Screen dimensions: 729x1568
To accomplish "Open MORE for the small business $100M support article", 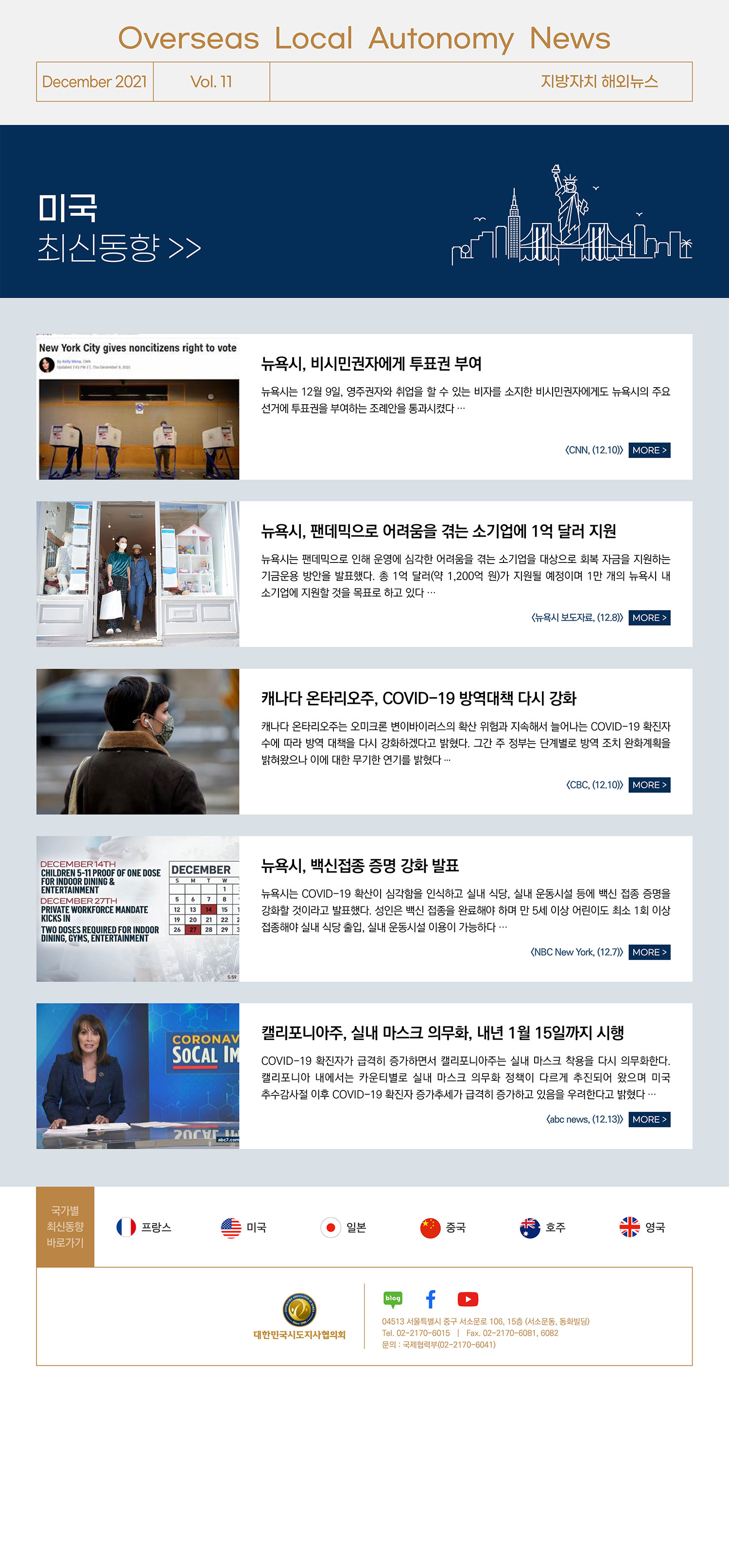I will click(649, 617).
